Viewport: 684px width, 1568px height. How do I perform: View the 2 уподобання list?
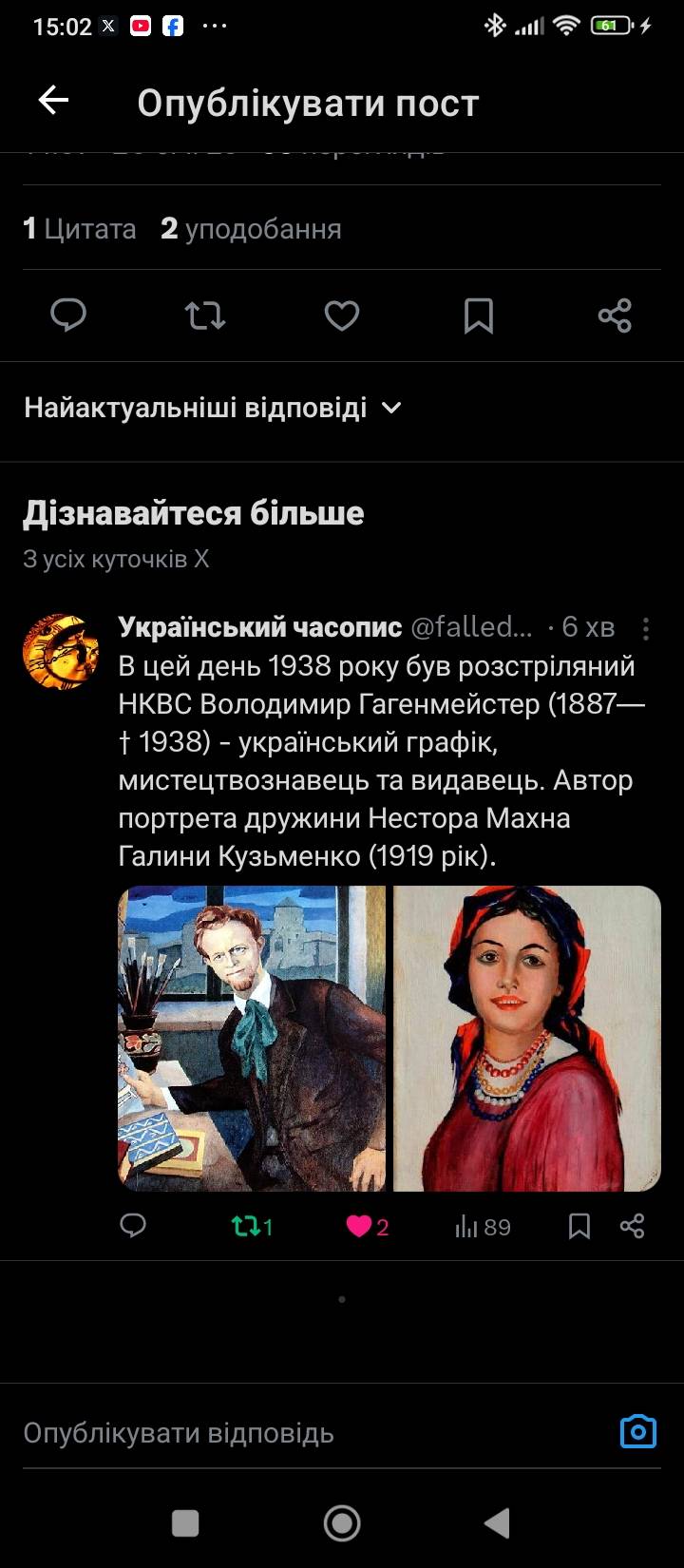click(x=251, y=229)
